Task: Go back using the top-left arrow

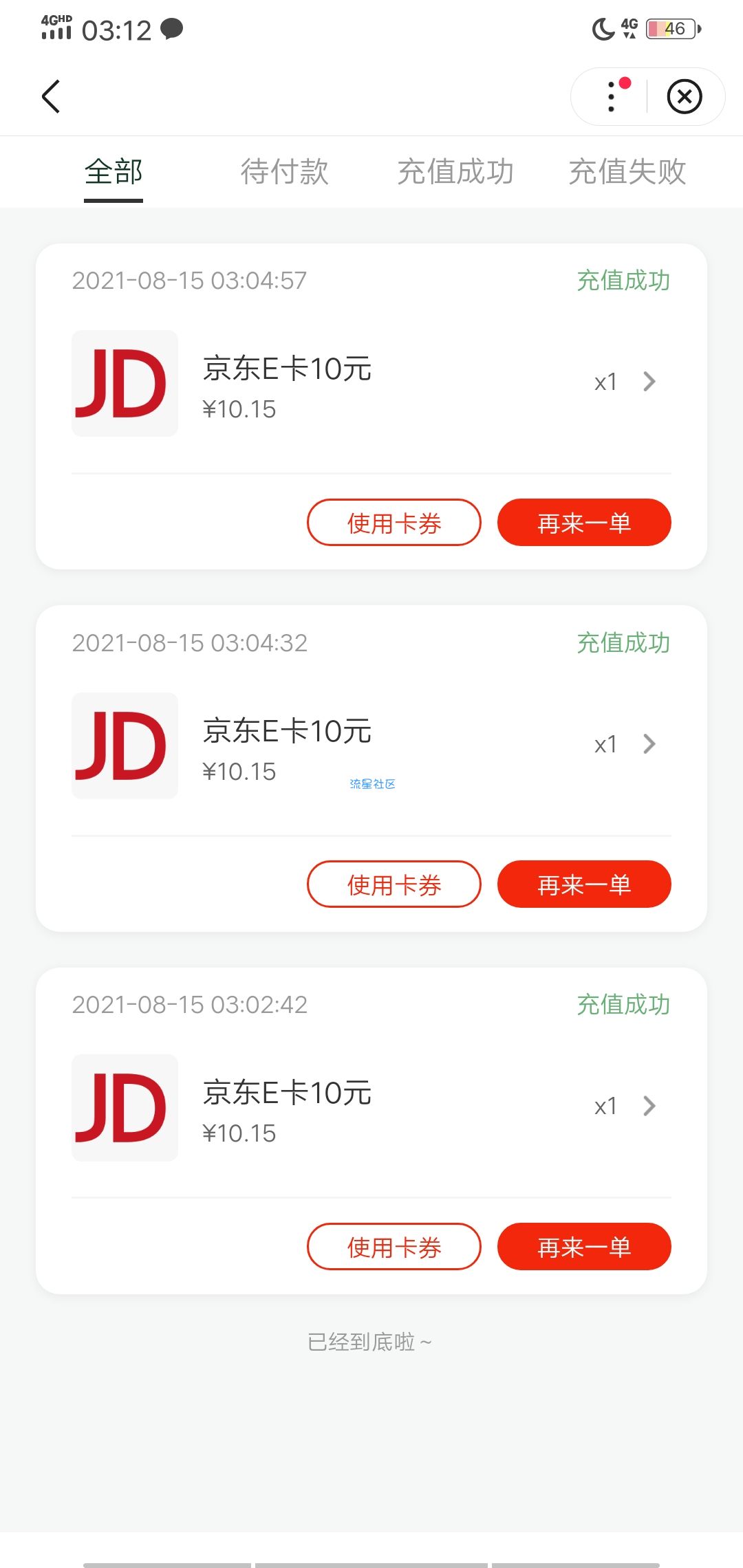Action: tap(51, 96)
